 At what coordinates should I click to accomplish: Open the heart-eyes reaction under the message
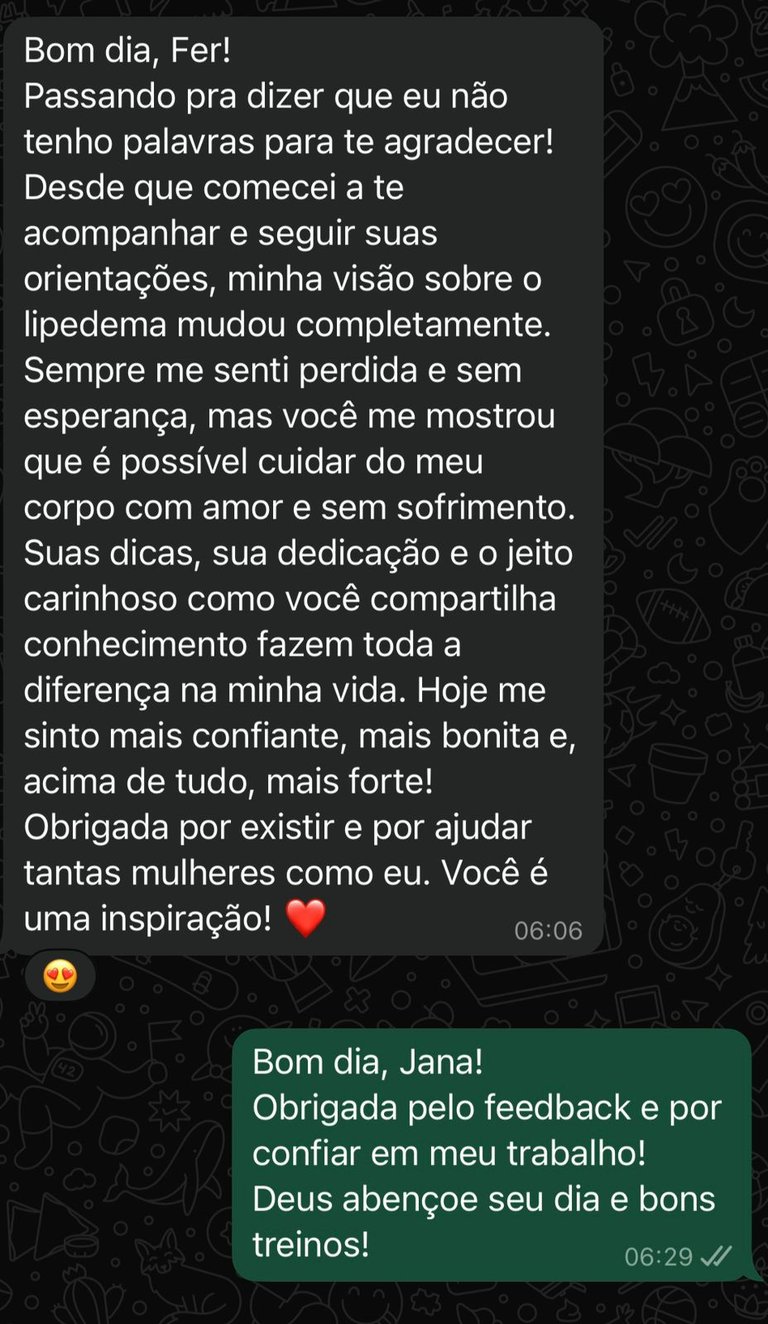coord(61,977)
